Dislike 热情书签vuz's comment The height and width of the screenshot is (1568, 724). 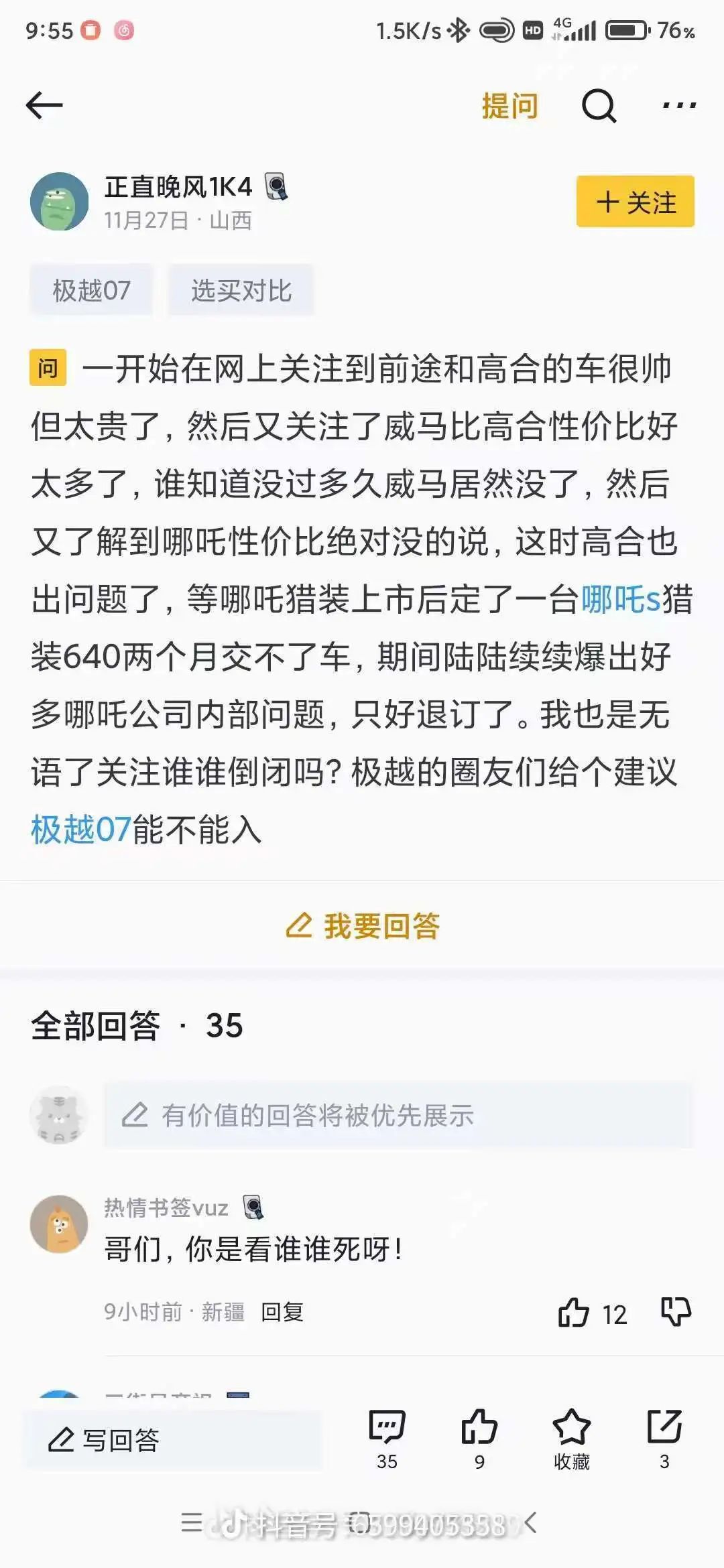[676, 1311]
